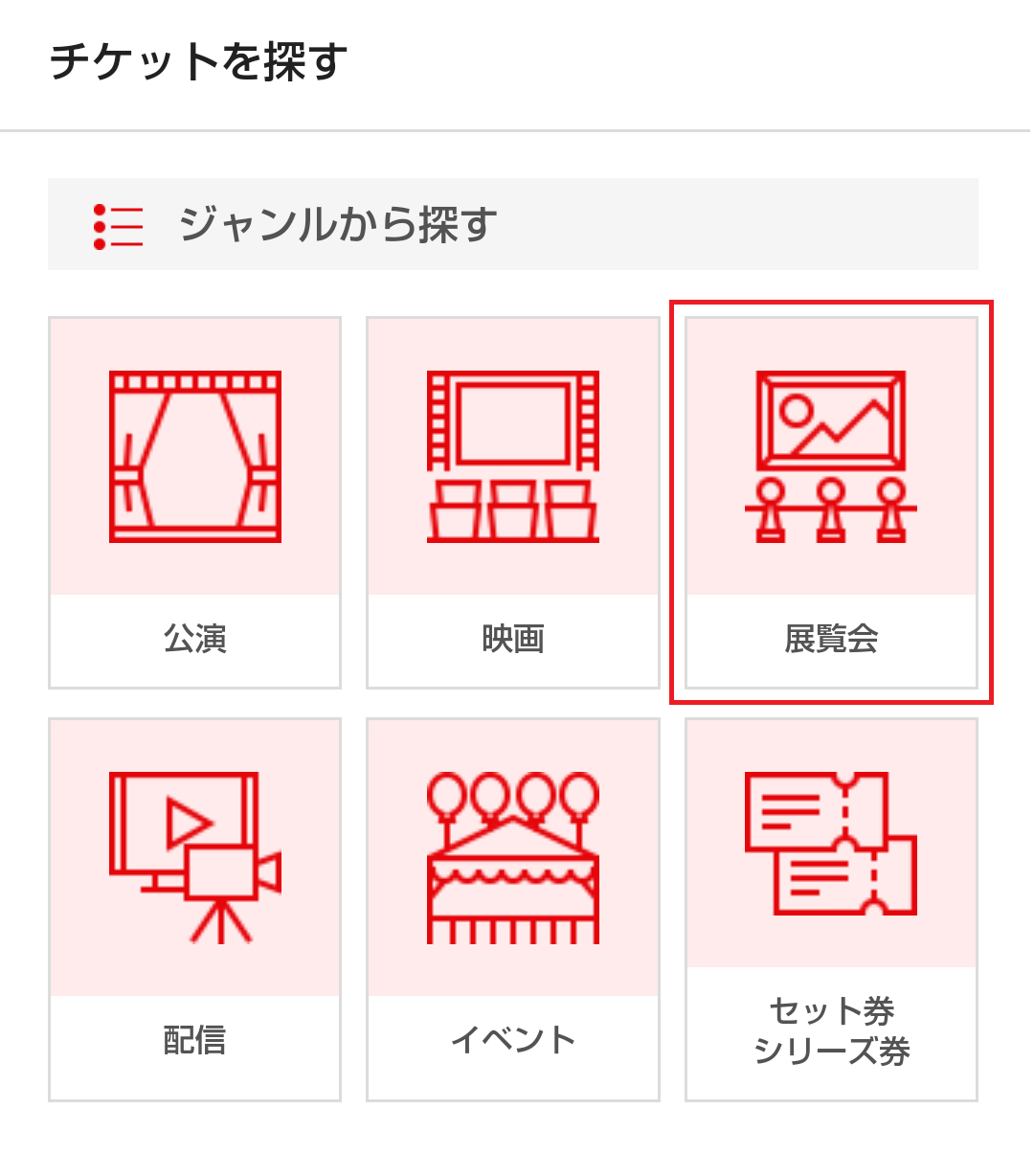The image size is (1034, 1176).
Task: Browse the 配信 category
Action: coord(194,909)
